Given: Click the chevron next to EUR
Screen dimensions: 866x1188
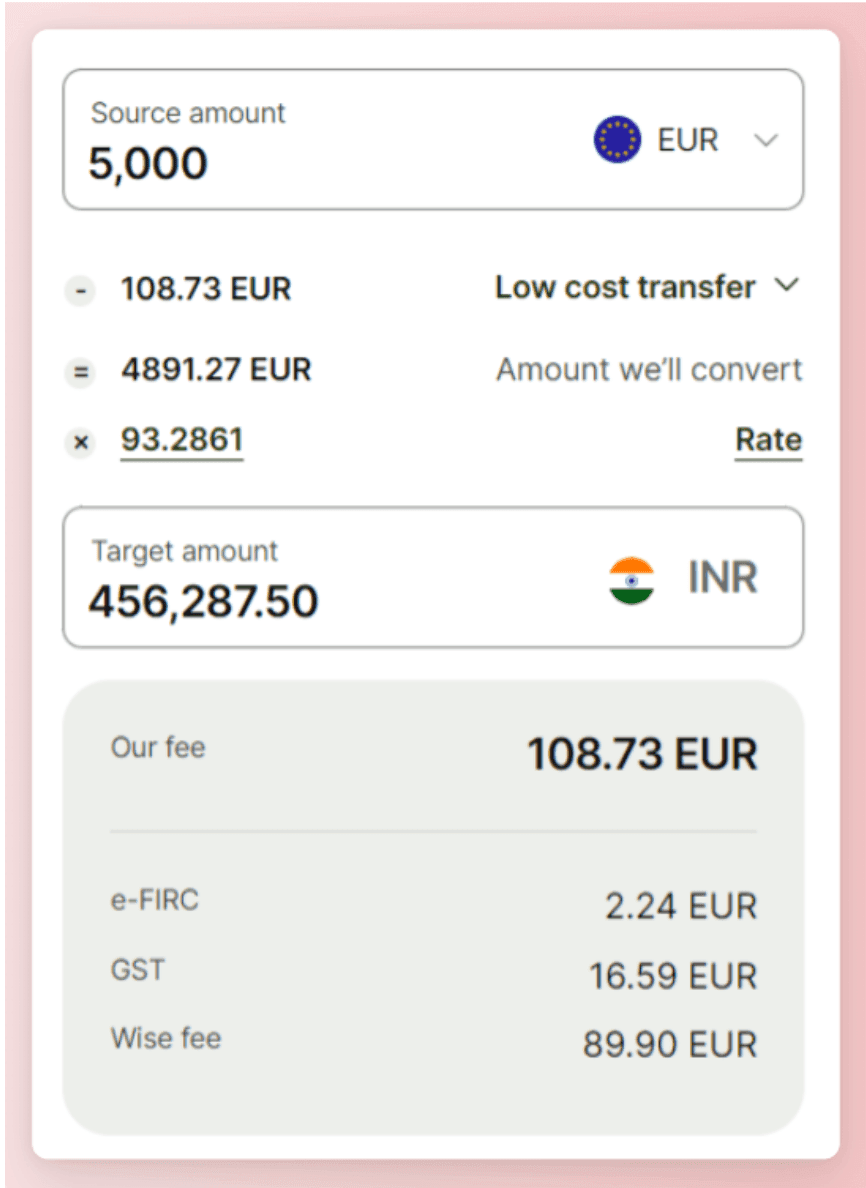Looking at the screenshot, I should click(766, 140).
